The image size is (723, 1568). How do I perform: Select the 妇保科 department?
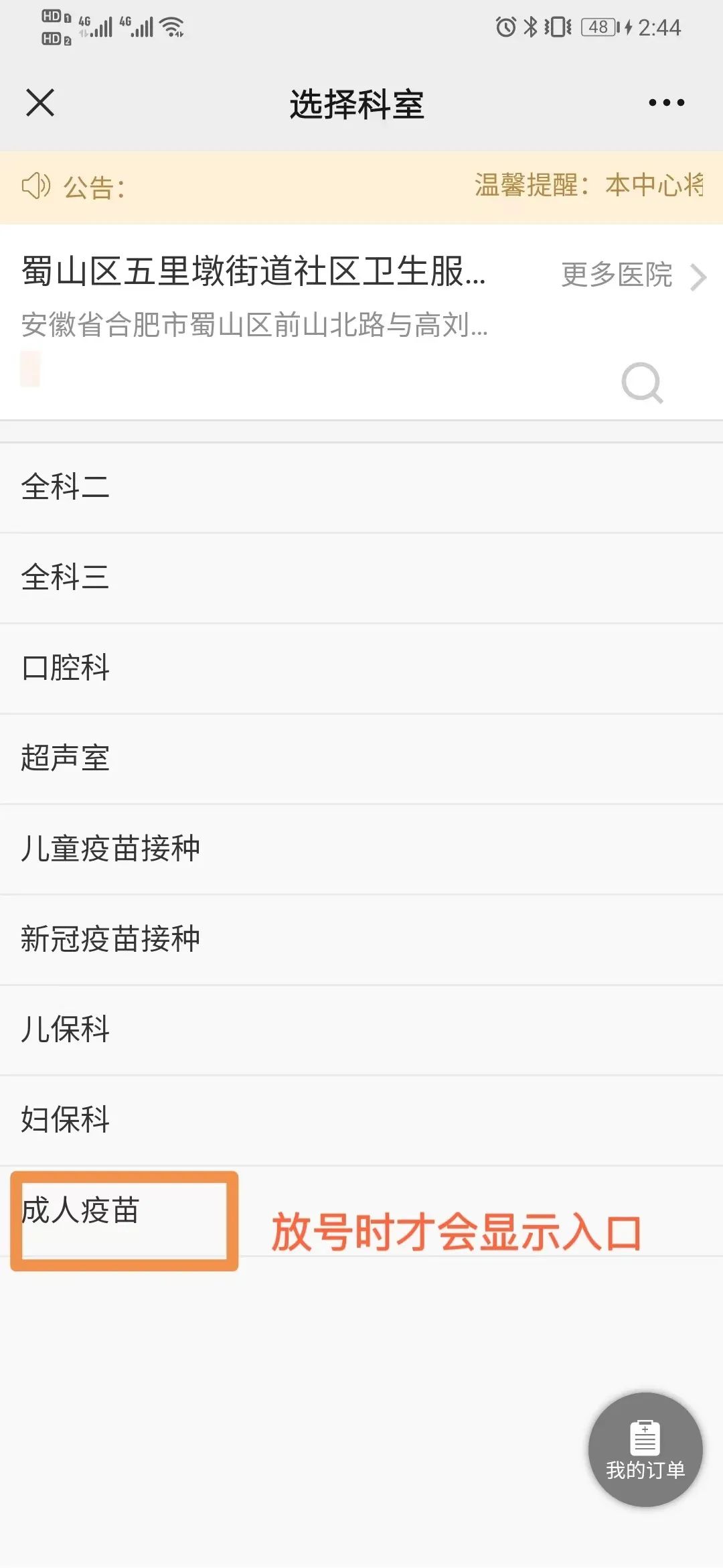tap(361, 1120)
